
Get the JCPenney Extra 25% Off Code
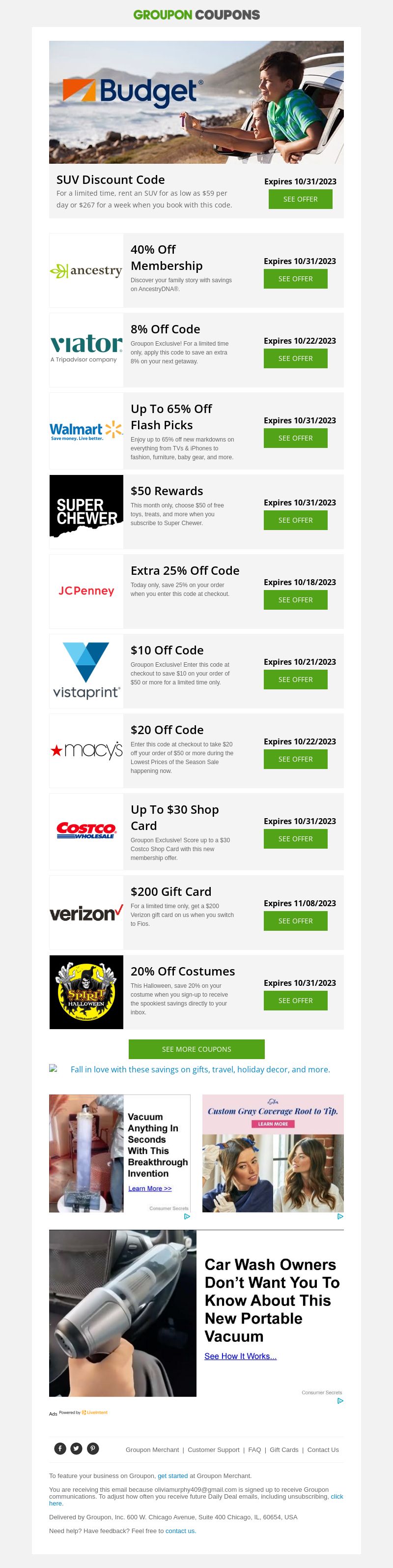pos(295,600)
